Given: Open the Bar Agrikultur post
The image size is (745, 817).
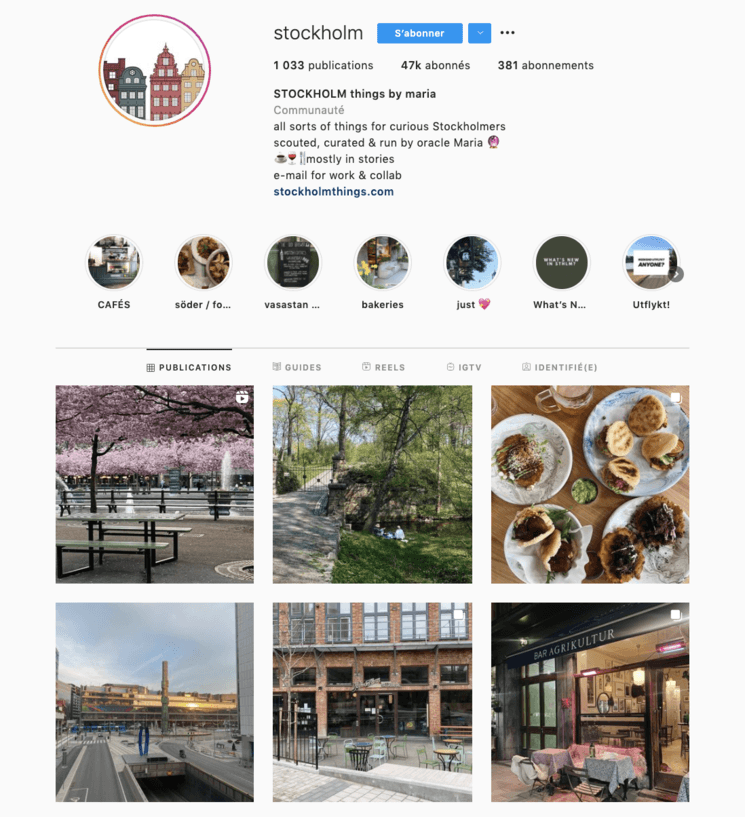Looking at the screenshot, I should coord(590,701).
